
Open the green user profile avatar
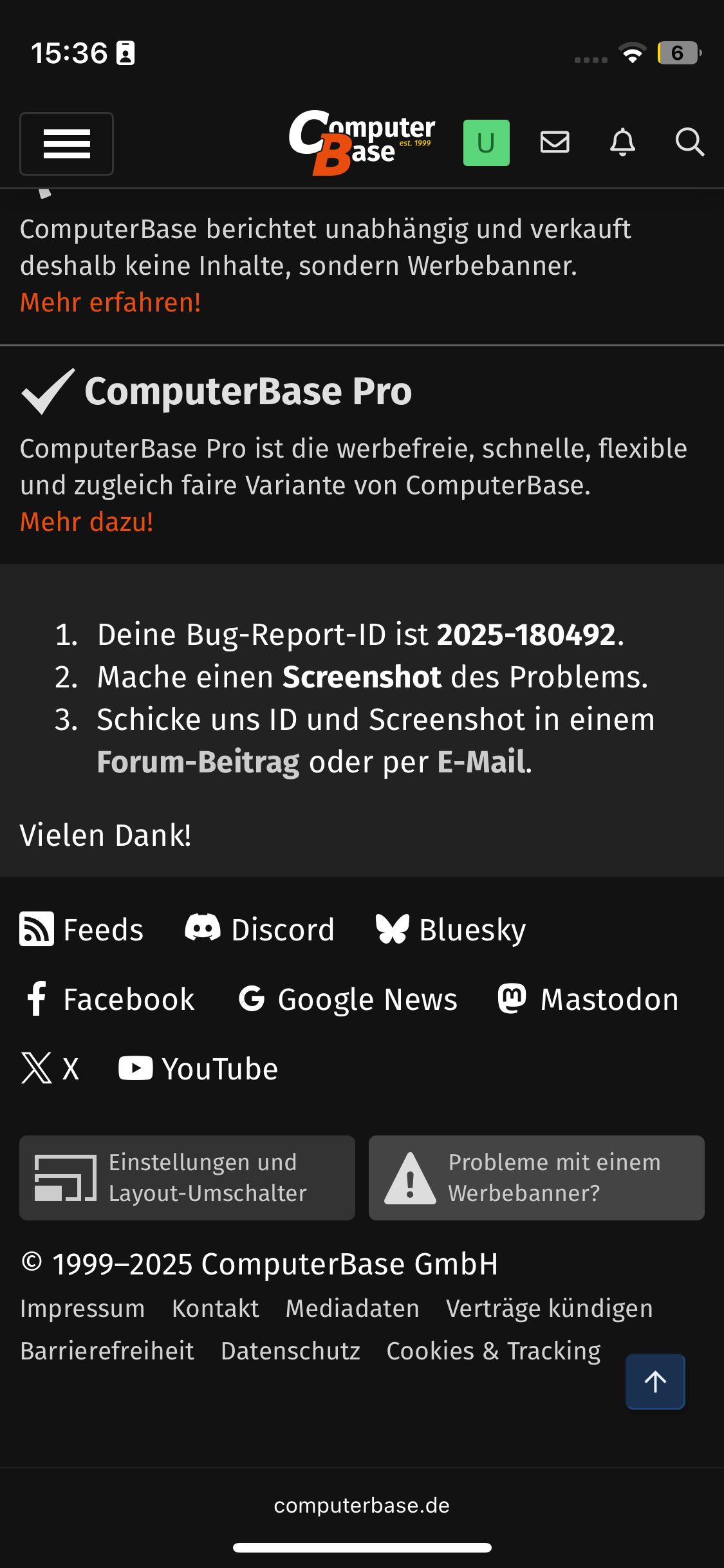(486, 143)
